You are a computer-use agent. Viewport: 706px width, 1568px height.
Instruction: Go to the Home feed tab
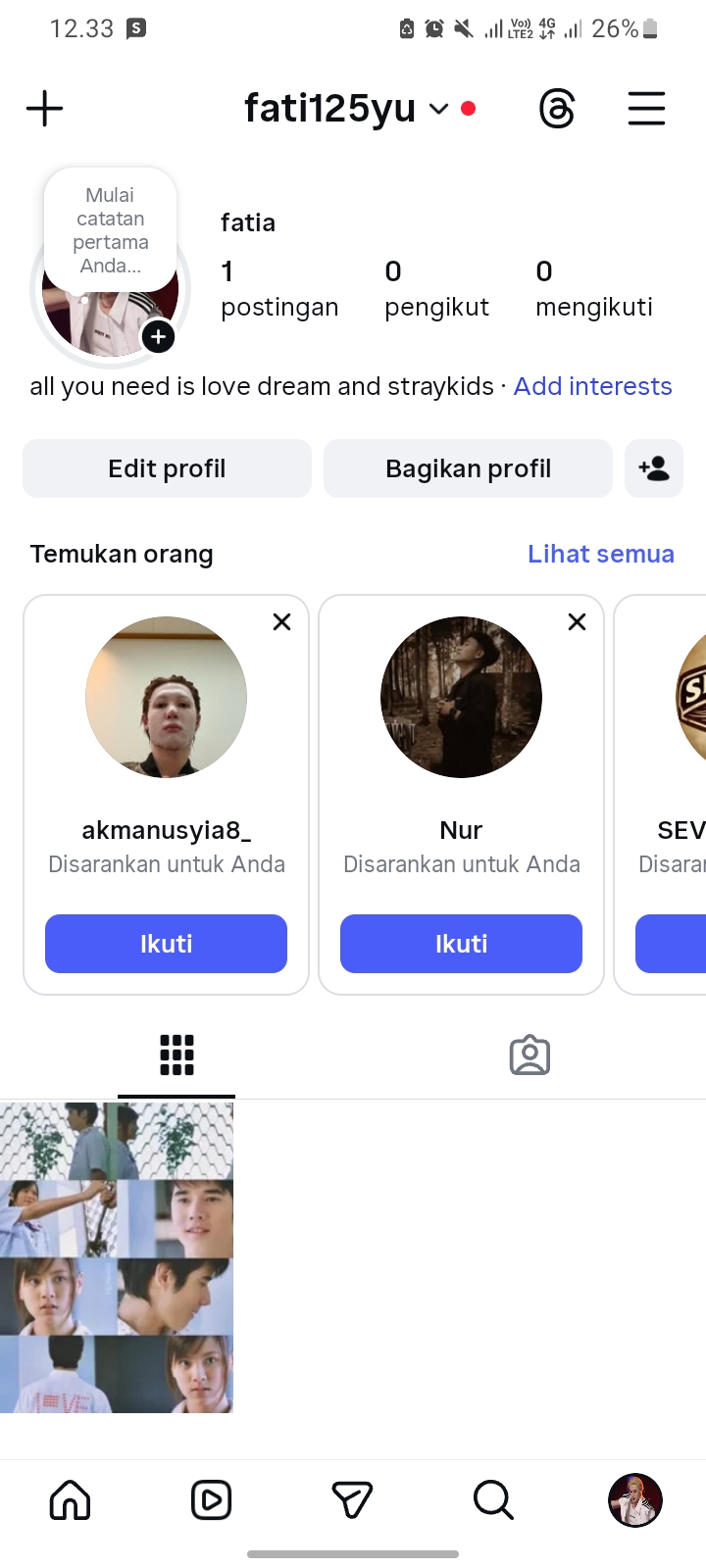tap(70, 1499)
